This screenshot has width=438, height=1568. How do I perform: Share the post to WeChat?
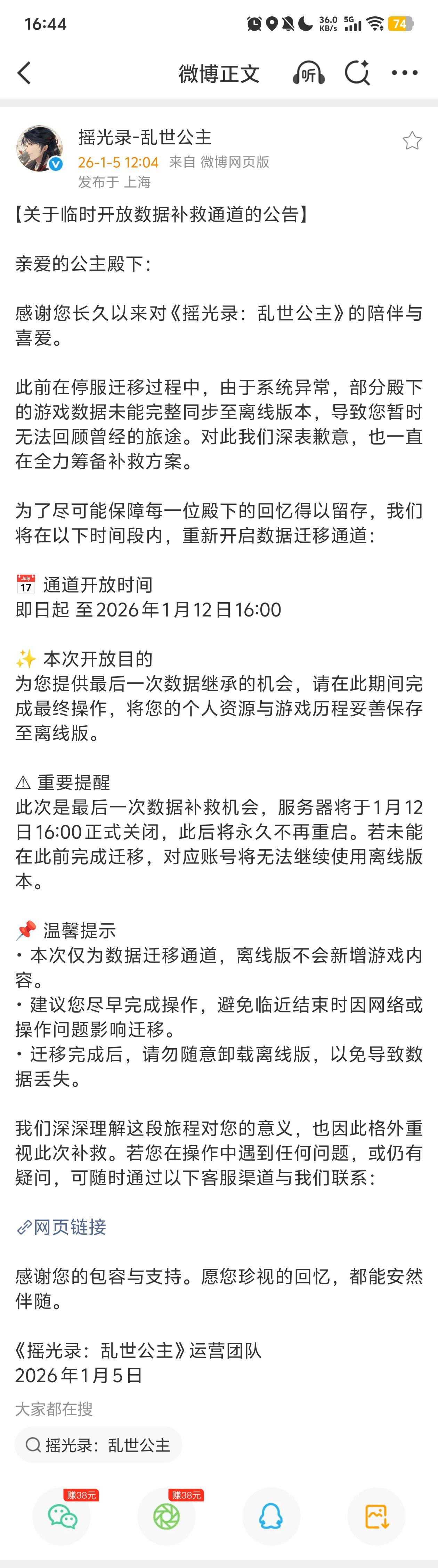click(x=62, y=1516)
